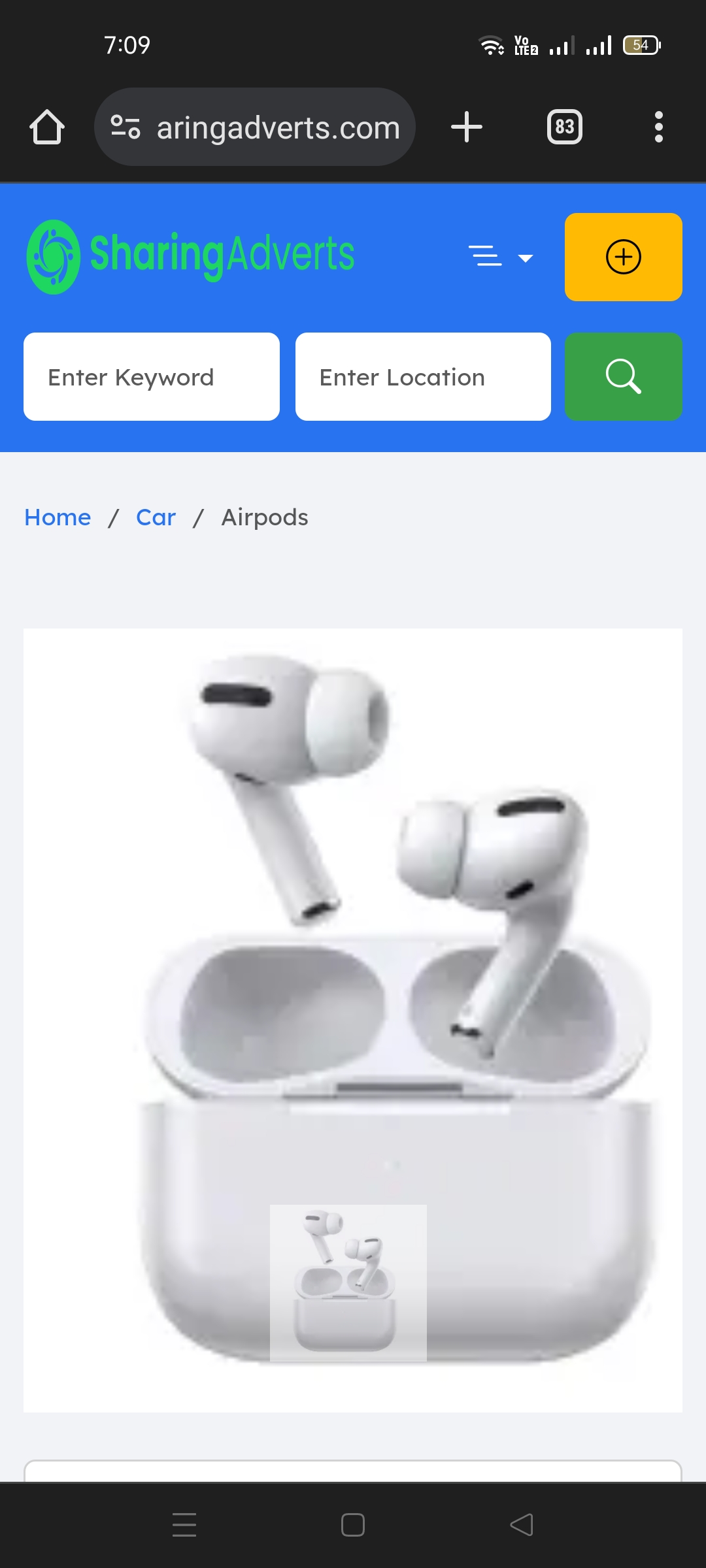This screenshot has width=706, height=1568.
Task: Open the Car category breadcrumb
Action: [x=156, y=517]
